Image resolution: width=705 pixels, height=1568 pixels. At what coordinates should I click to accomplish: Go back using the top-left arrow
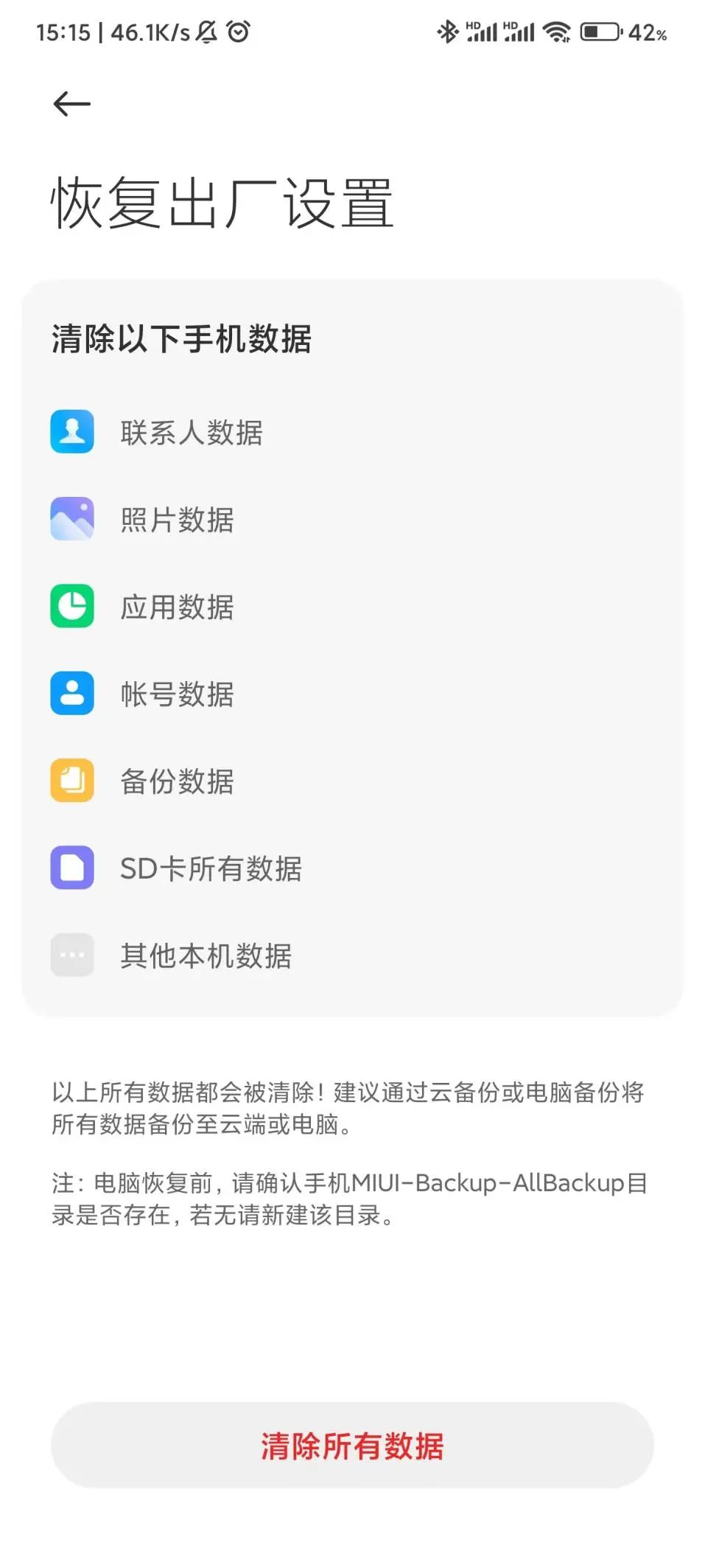[x=71, y=104]
